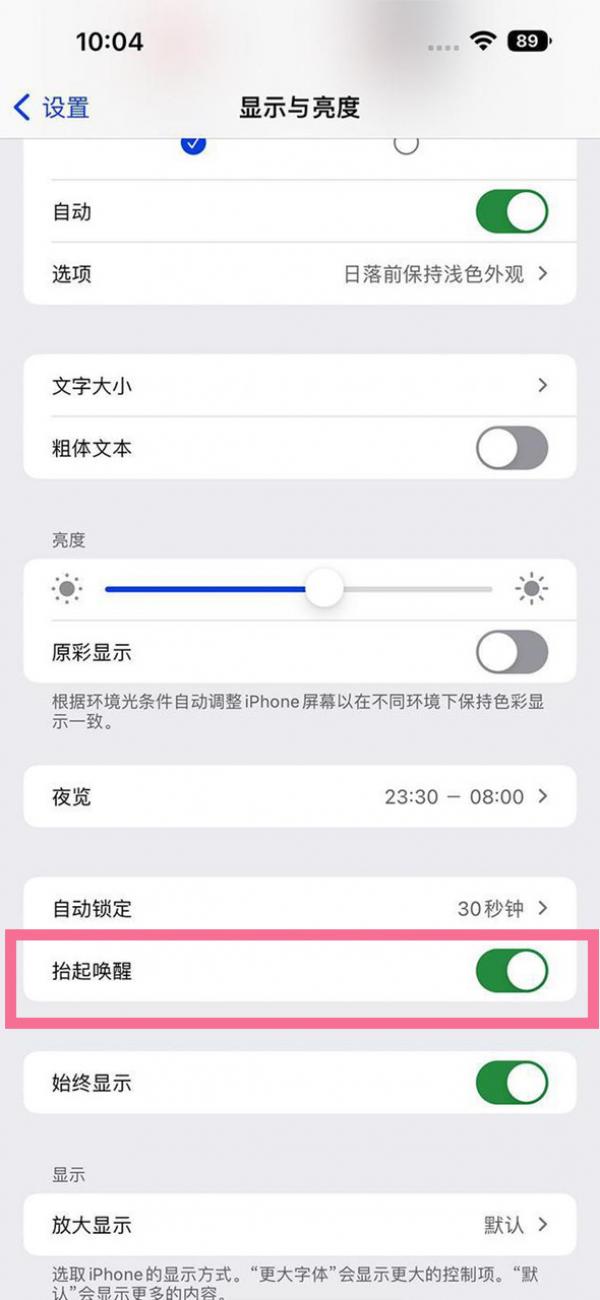Open the 选项 row
600x1300 pixels.
(300, 274)
